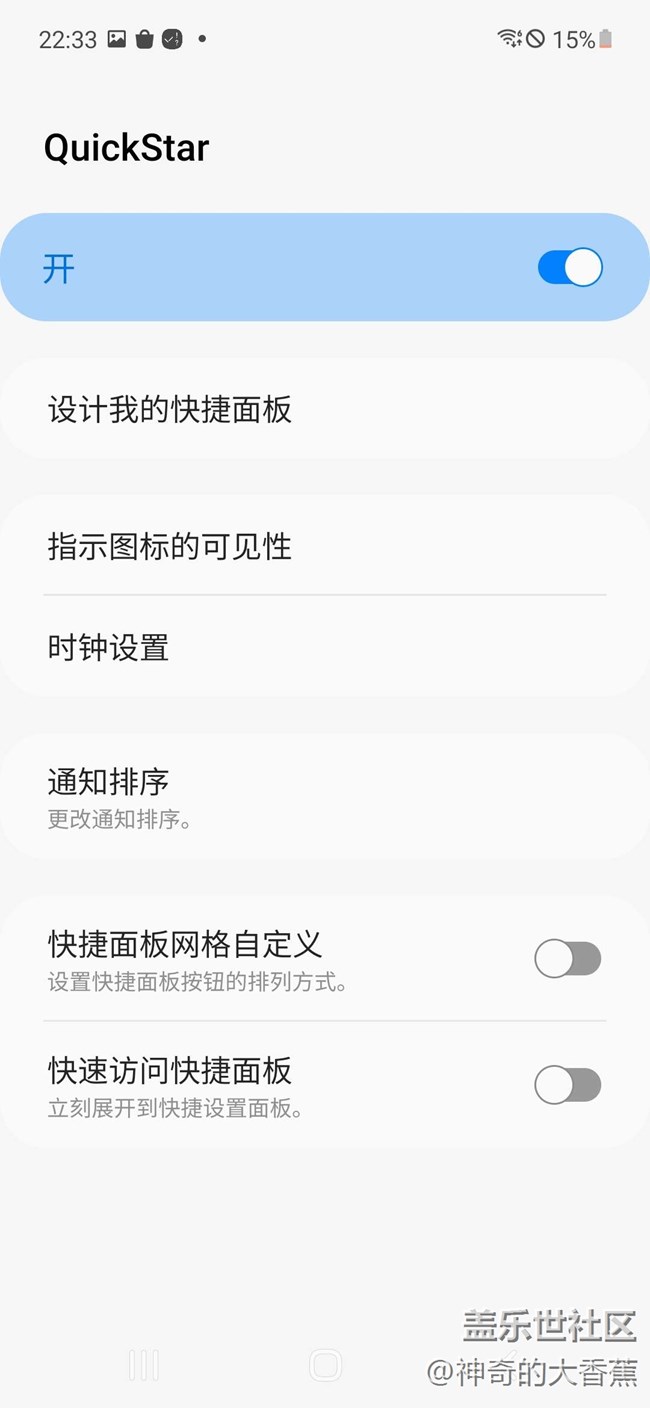The height and width of the screenshot is (1408, 650).
Task: Open recent apps from navigation bar
Action: [144, 1365]
